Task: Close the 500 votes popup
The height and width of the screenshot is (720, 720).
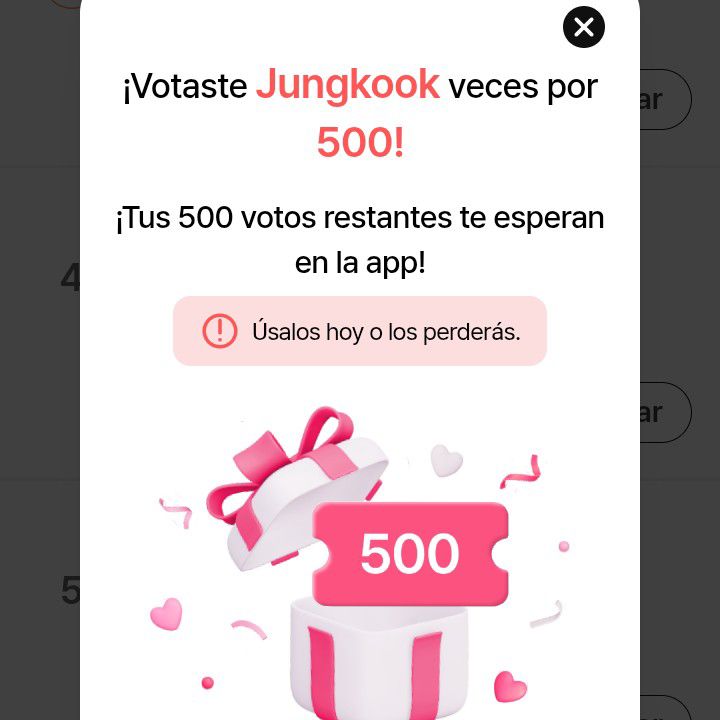Action: point(584,27)
